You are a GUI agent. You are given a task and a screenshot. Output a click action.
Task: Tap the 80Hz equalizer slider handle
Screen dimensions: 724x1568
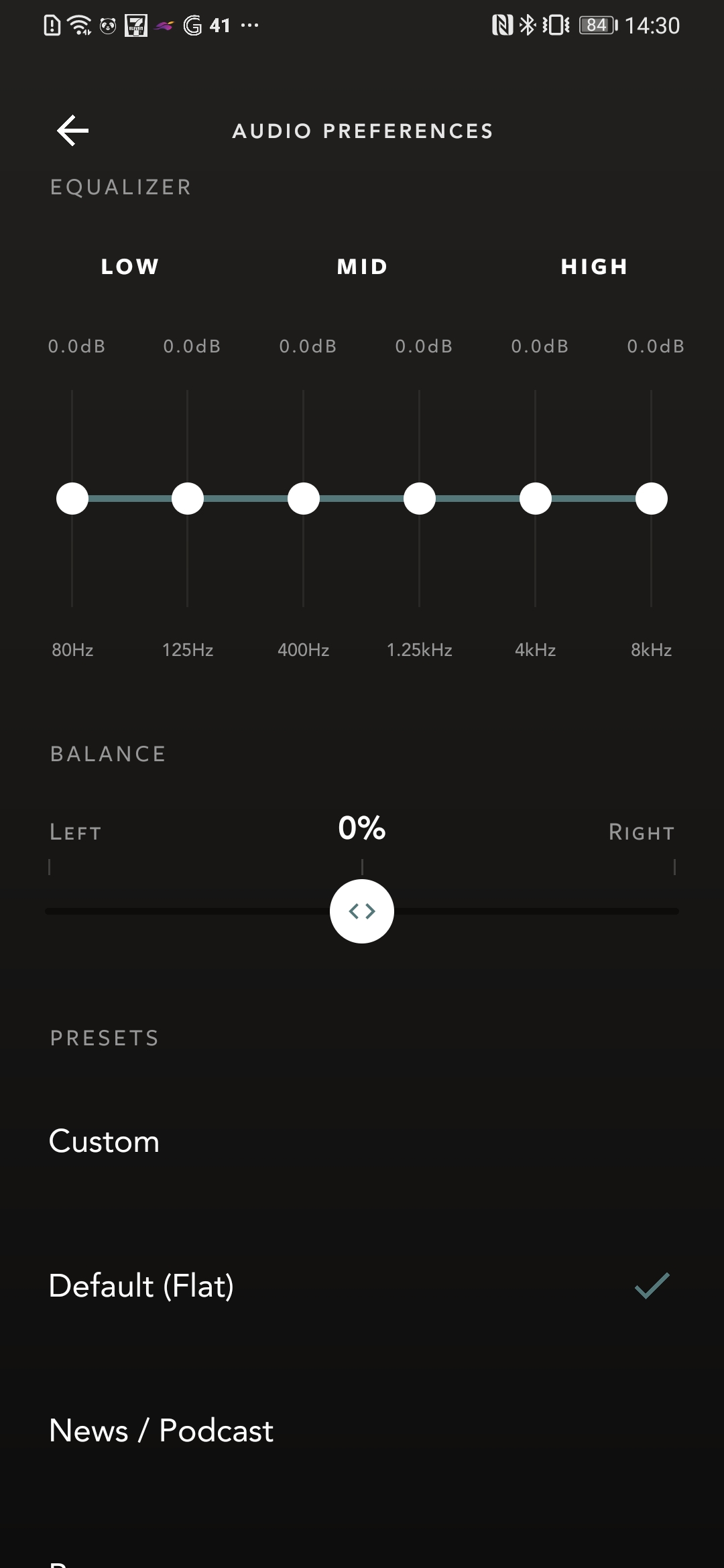click(x=72, y=499)
